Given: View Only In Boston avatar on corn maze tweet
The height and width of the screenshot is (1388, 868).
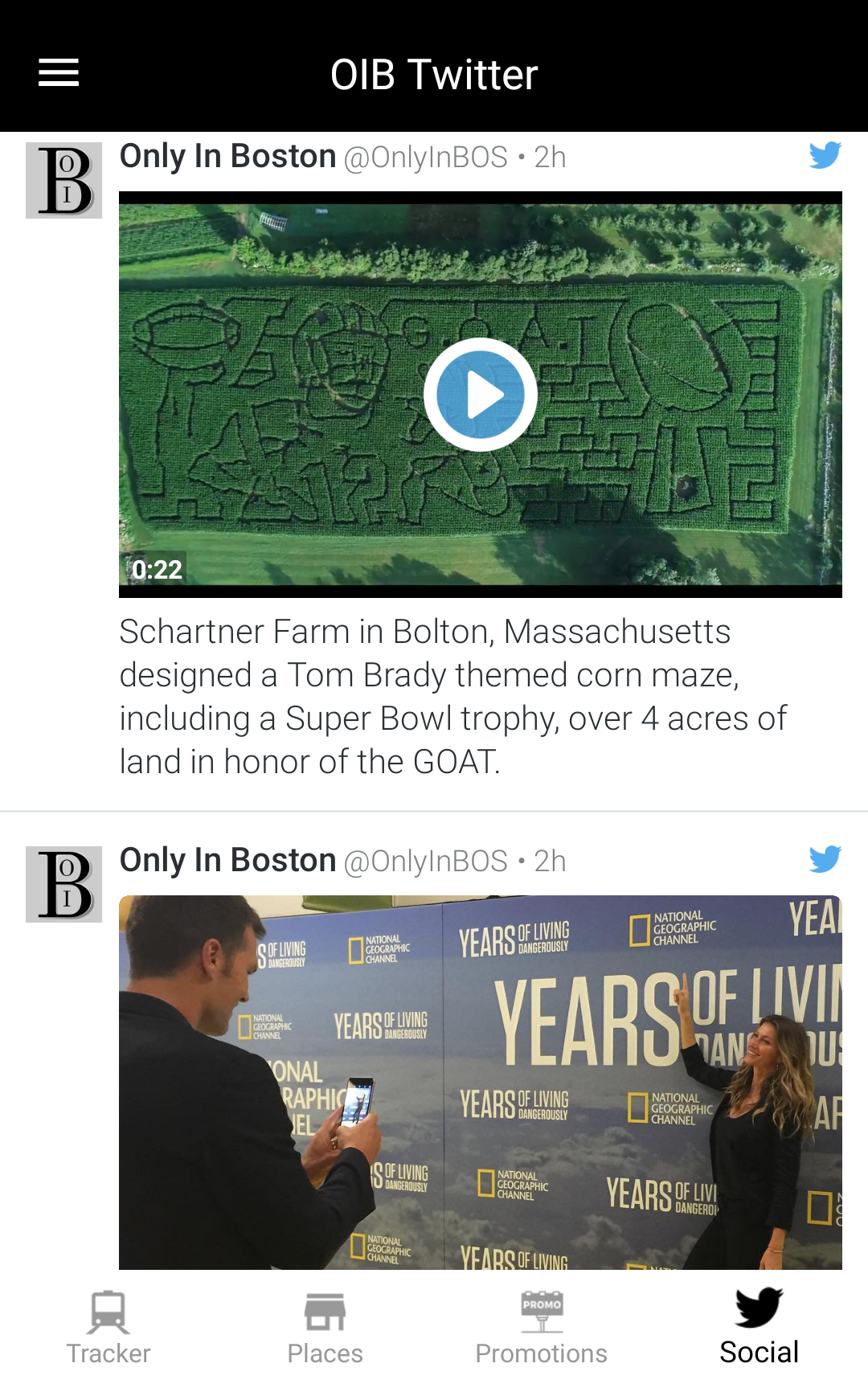Looking at the screenshot, I should tap(64, 181).
